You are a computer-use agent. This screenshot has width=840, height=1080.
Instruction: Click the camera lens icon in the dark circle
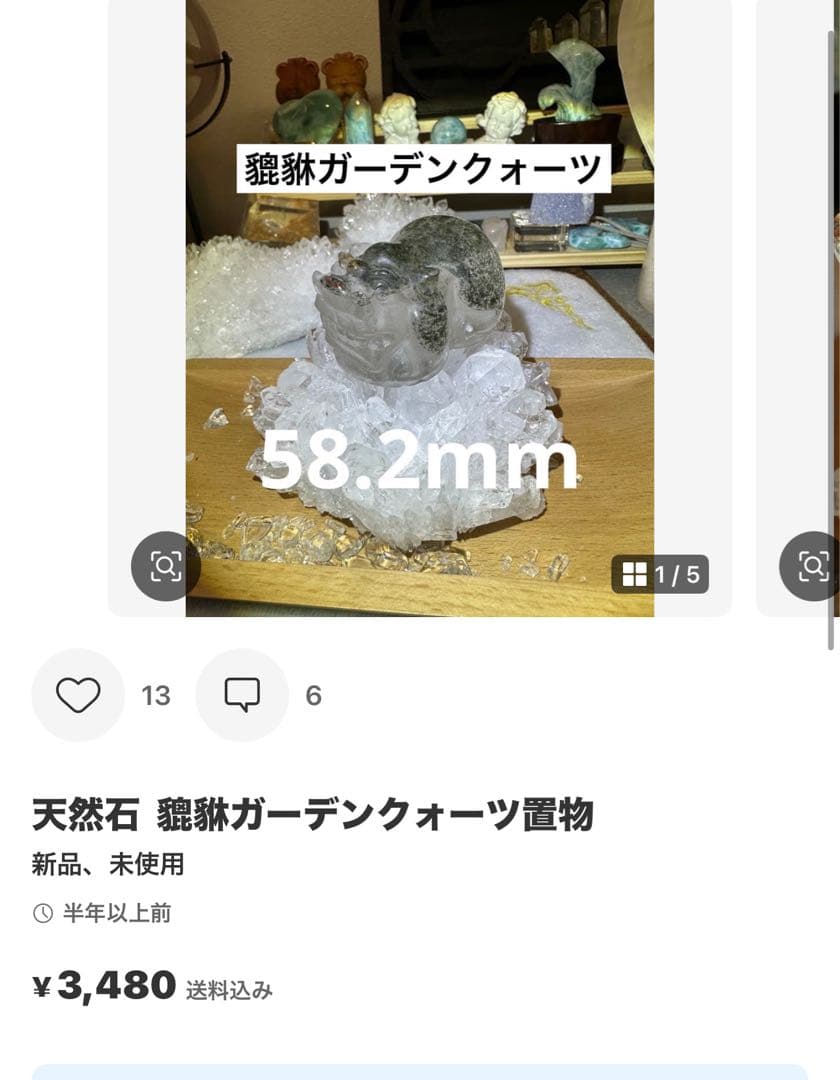coord(164,563)
